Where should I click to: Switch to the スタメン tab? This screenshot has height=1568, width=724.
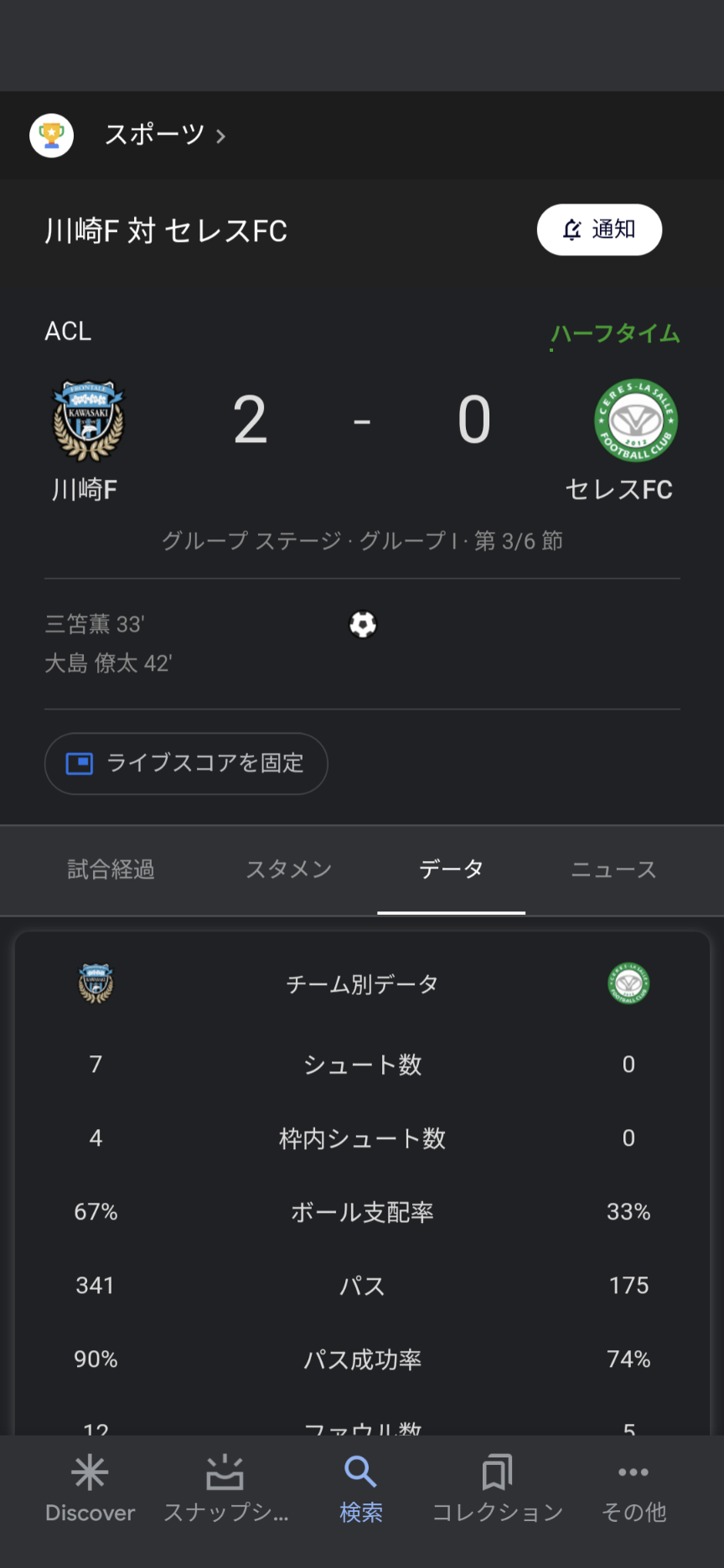[288, 870]
